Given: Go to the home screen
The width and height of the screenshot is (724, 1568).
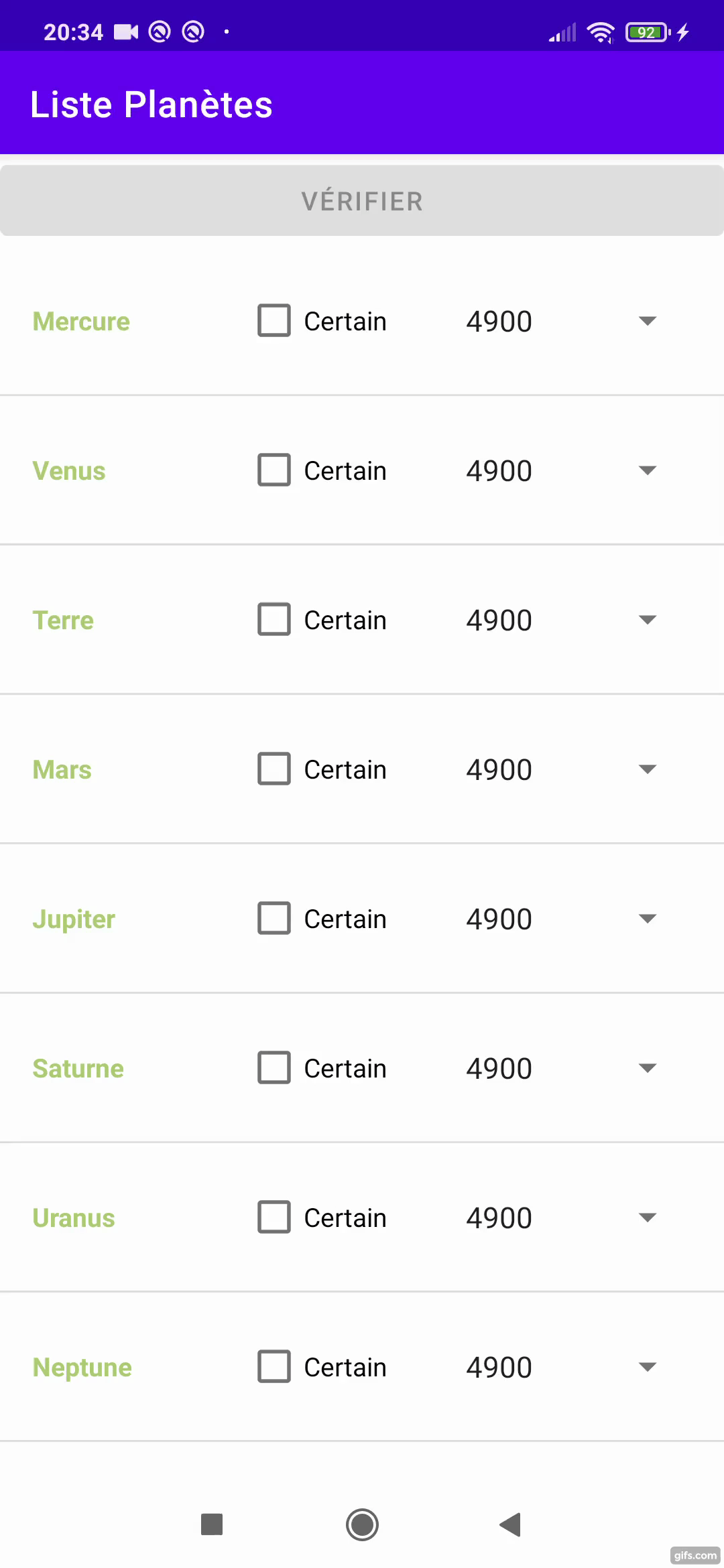Looking at the screenshot, I should [x=362, y=1524].
